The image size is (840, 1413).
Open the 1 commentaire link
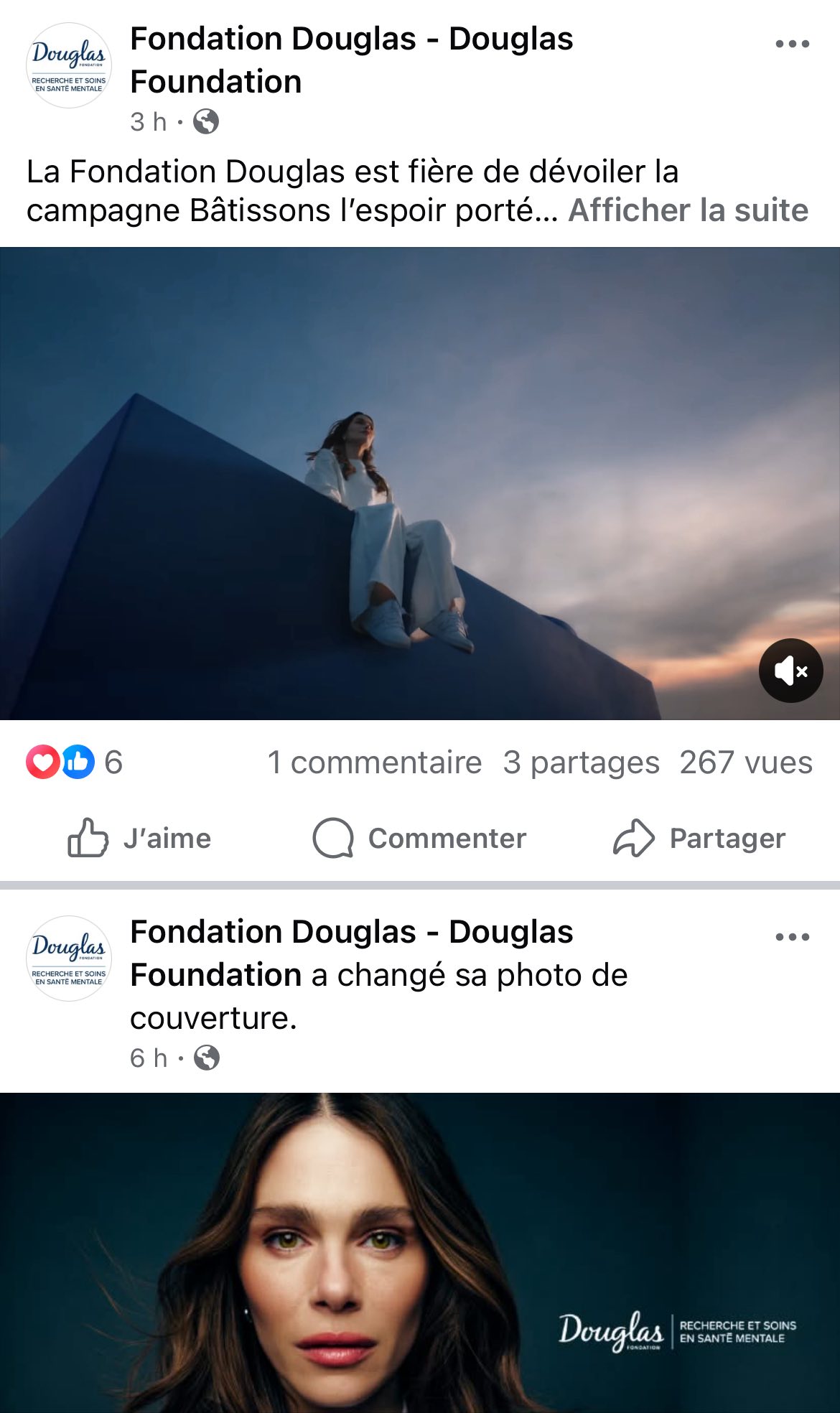pyautogui.click(x=374, y=763)
